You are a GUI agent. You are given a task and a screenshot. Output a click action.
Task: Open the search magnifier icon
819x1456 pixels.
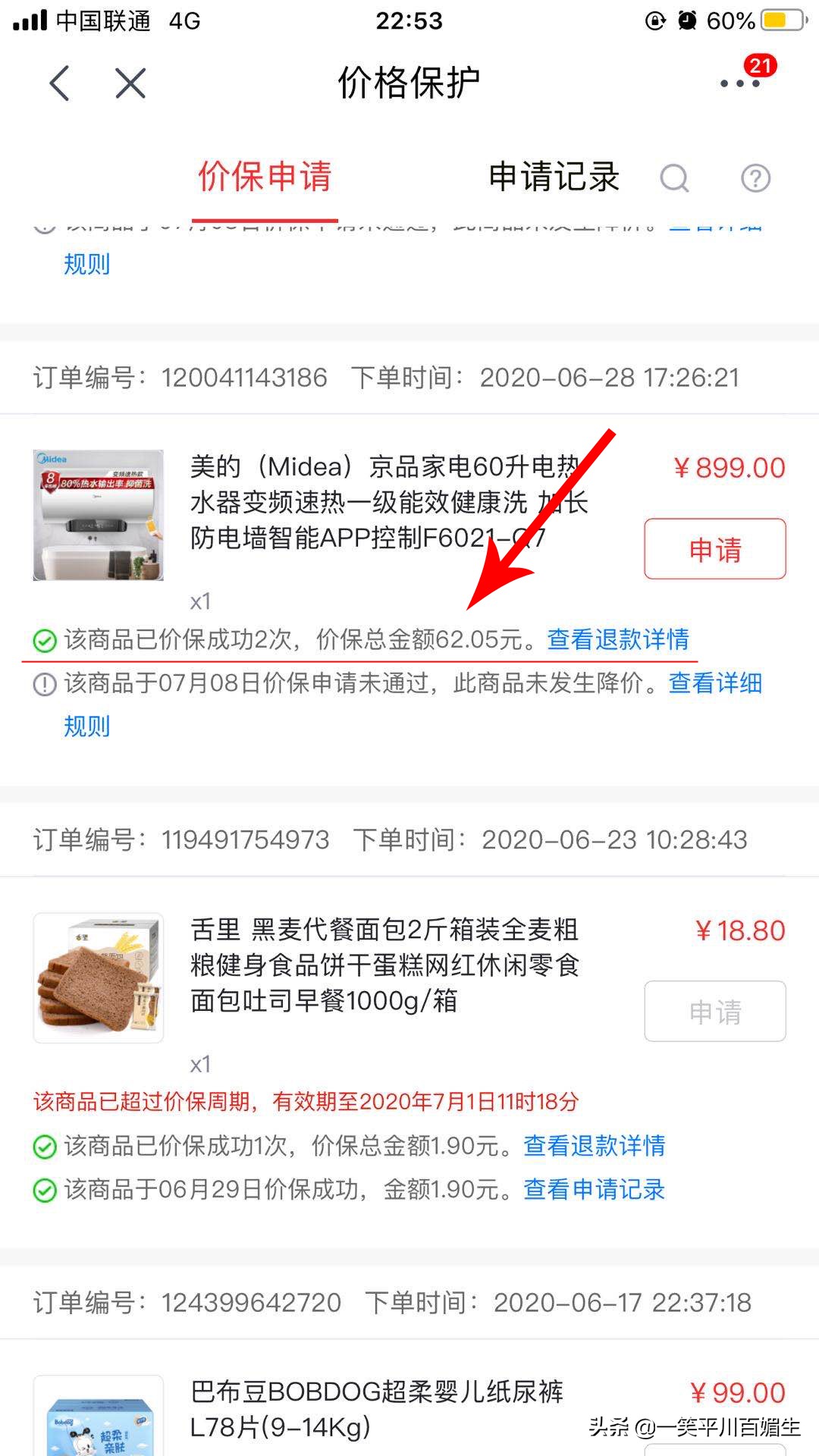[674, 179]
